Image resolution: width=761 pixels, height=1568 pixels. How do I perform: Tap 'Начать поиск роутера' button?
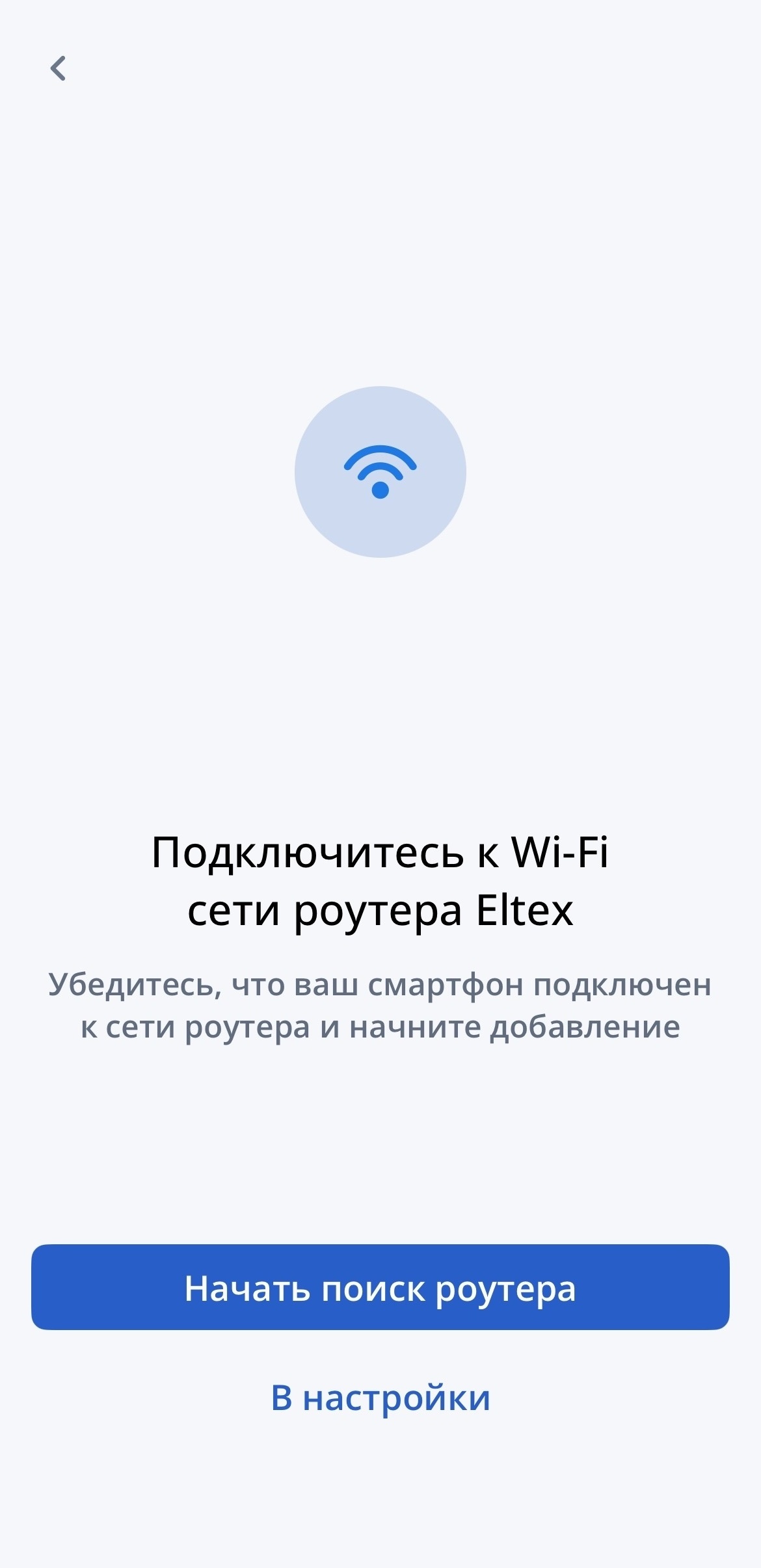point(380,1288)
